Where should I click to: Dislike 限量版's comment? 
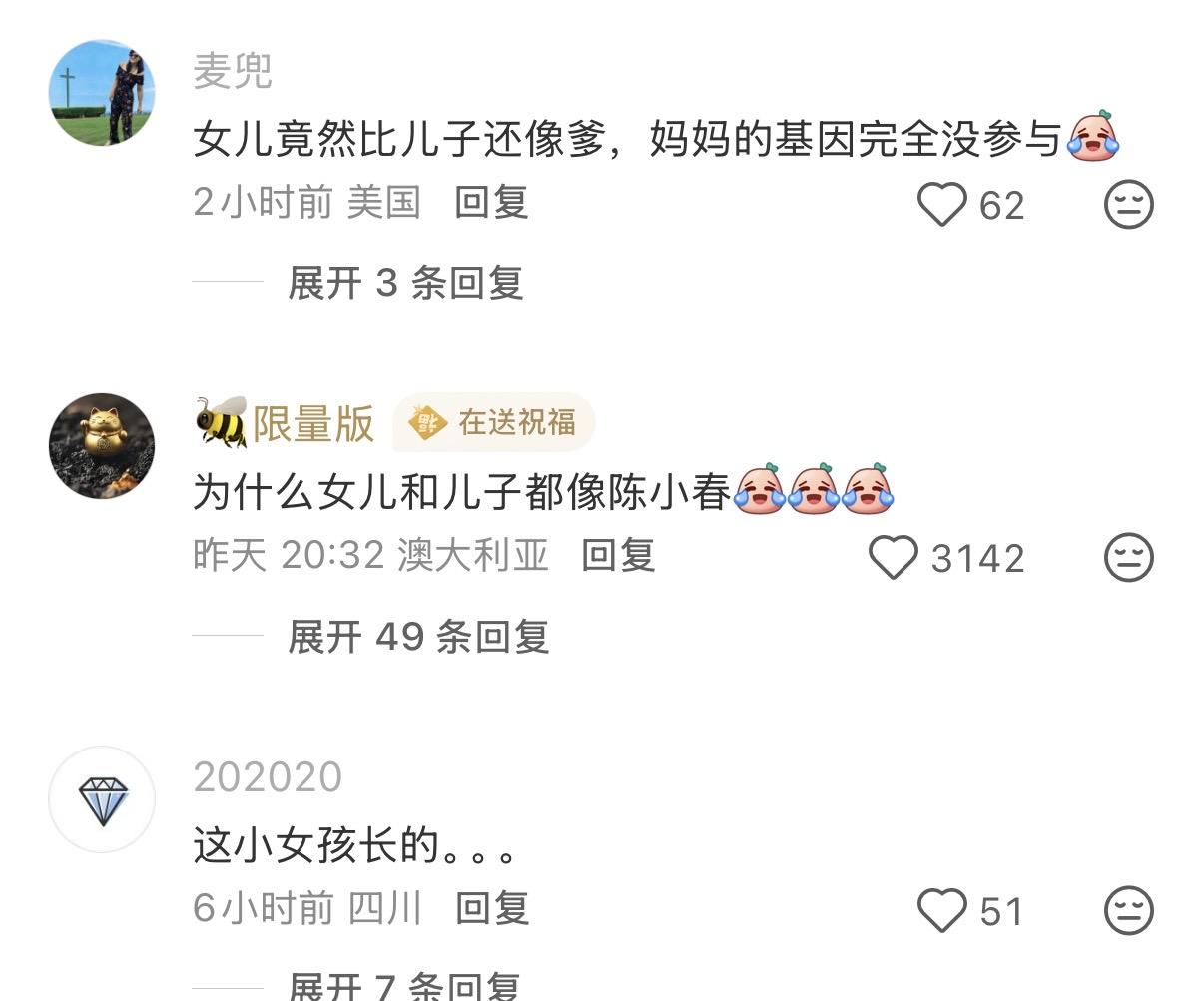(1129, 557)
